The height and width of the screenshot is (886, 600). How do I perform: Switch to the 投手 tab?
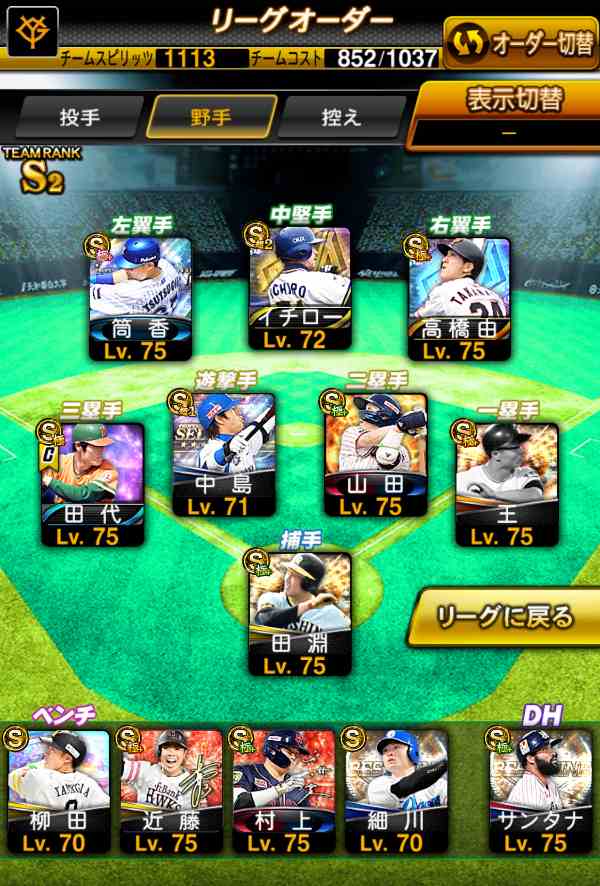[x=79, y=118]
